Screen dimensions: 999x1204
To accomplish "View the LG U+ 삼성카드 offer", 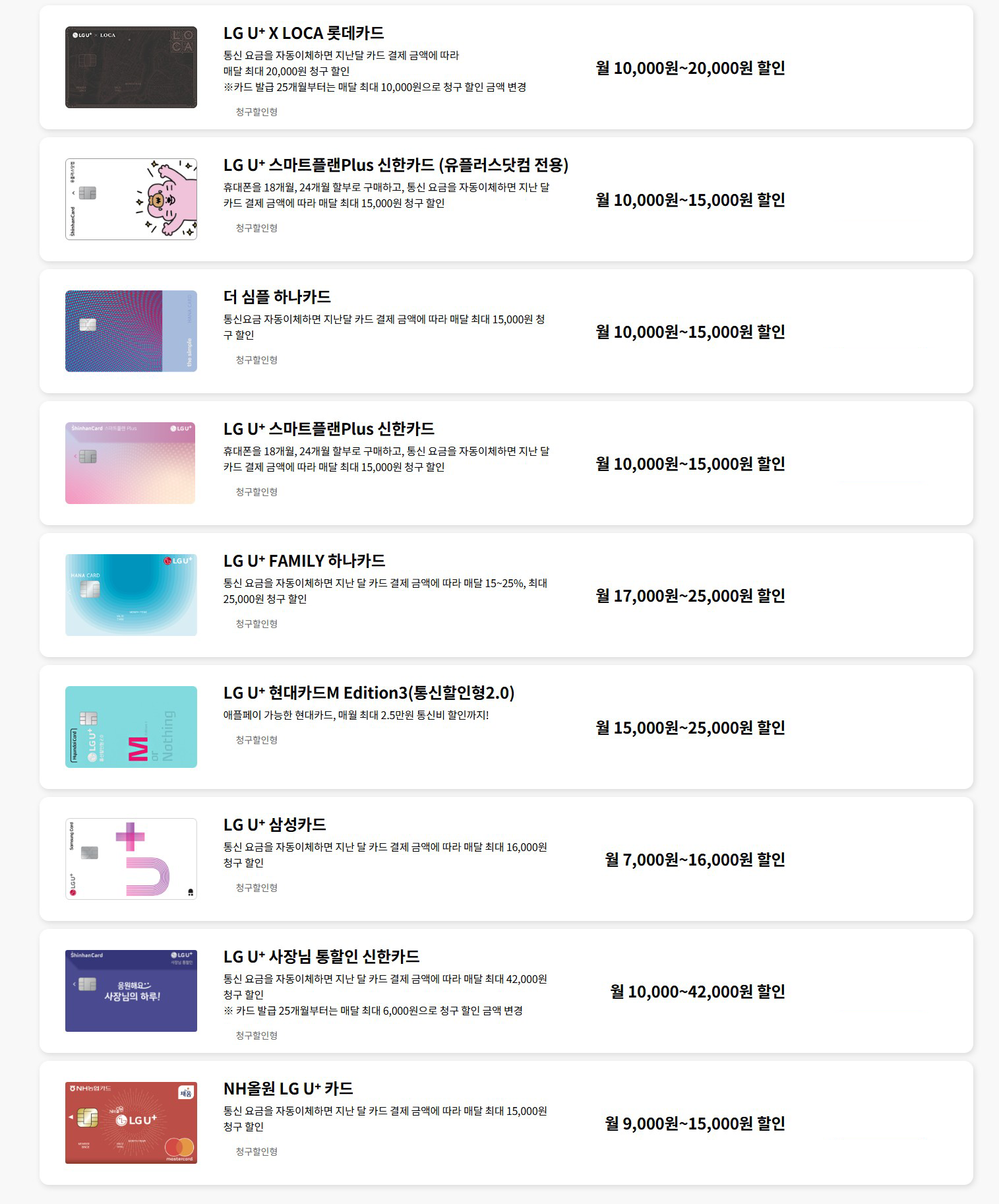I will pos(274,825).
